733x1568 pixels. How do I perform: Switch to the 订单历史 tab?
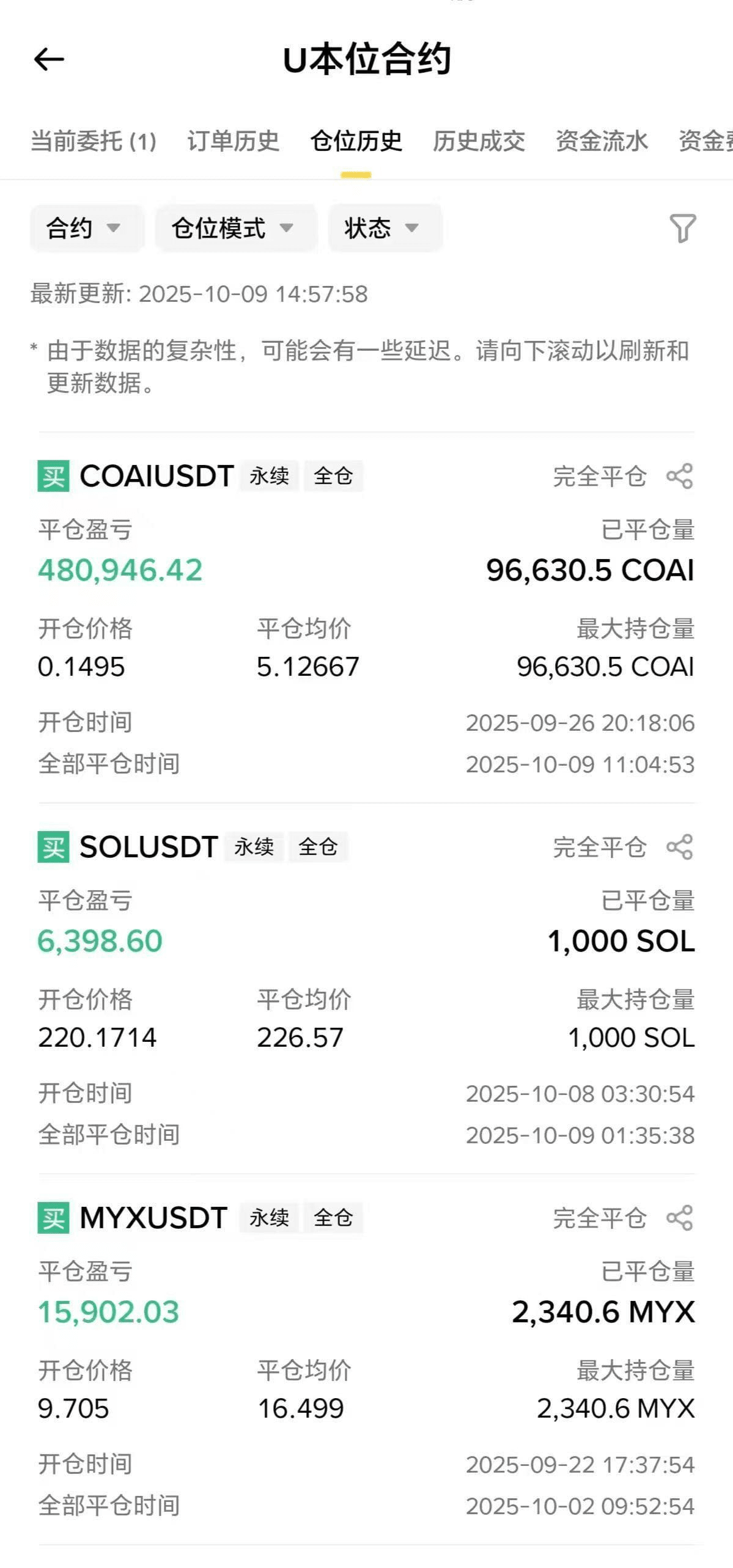(233, 142)
